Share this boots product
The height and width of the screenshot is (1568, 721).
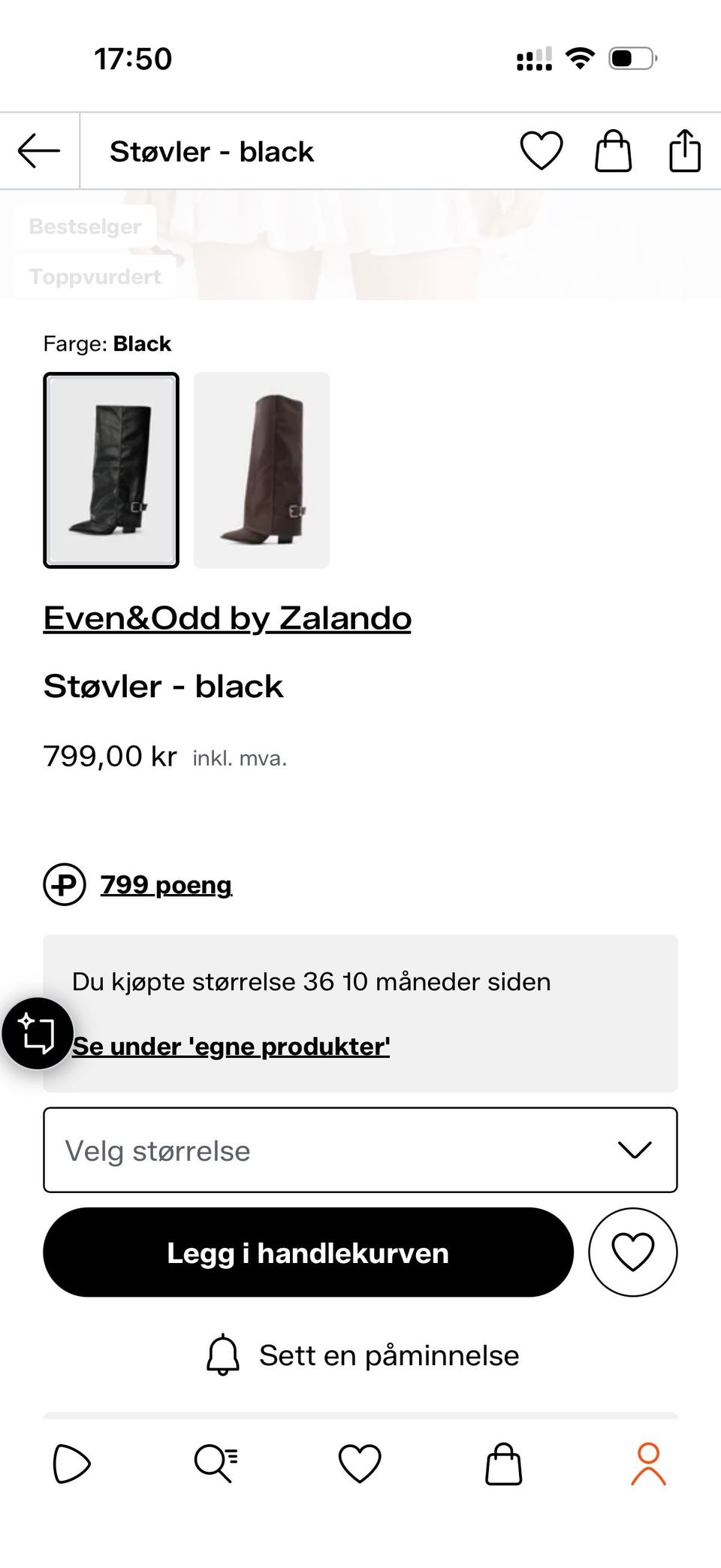(685, 151)
